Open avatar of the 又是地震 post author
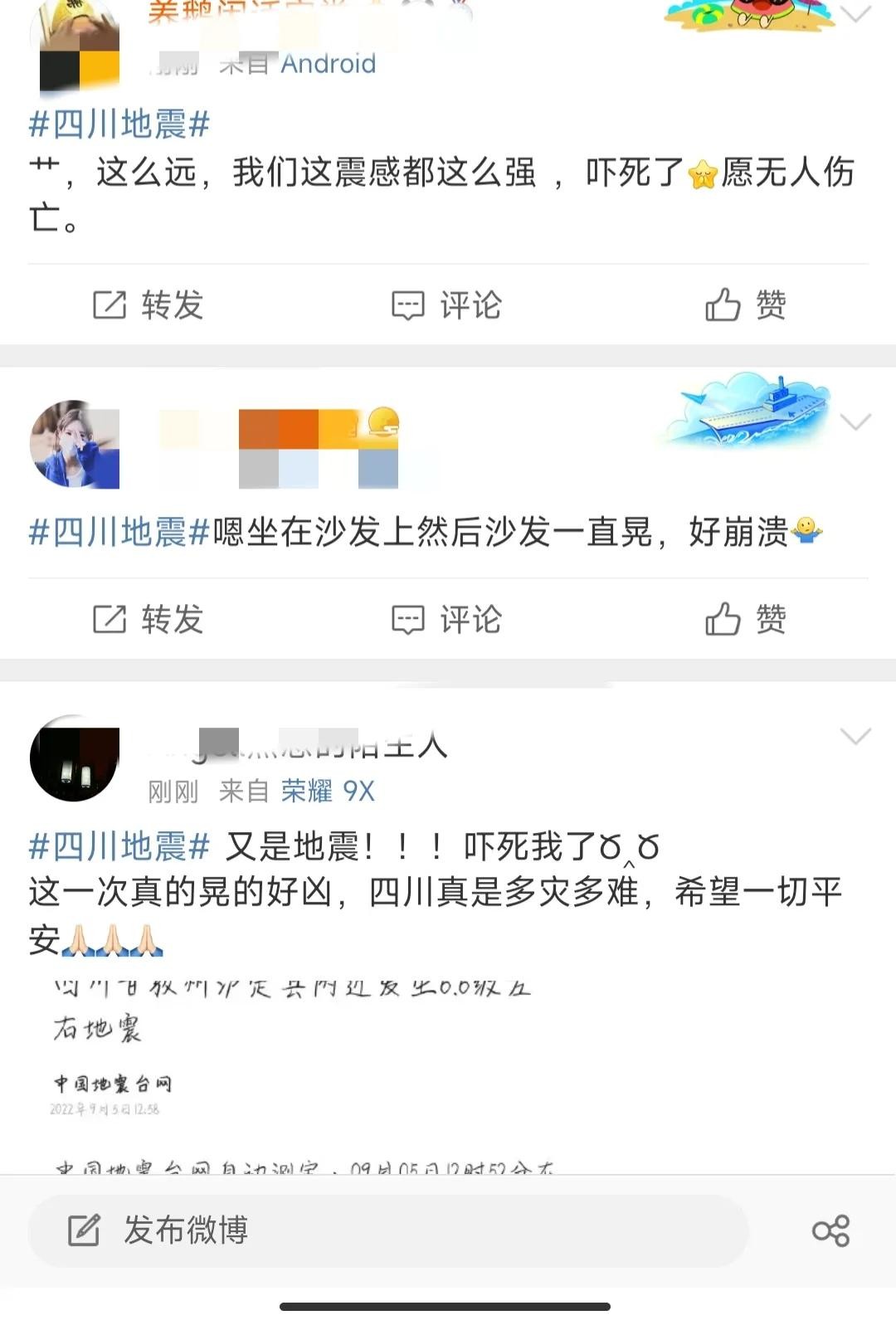896x1325 pixels. coord(74,757)
